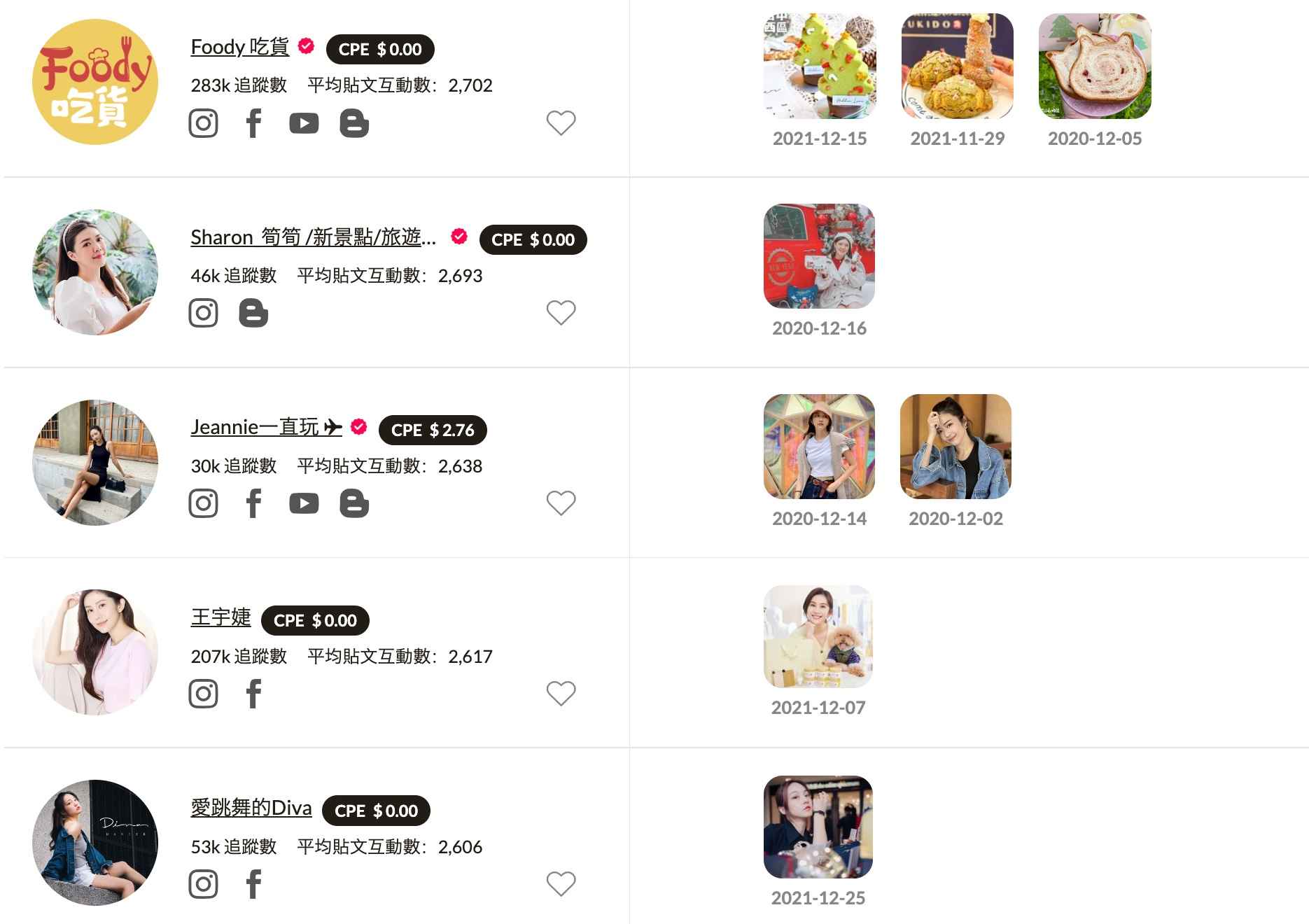Favorite 愛跳舞的Diva with the heart icon
The image size is (1309, 924).
tap(561, 884)
